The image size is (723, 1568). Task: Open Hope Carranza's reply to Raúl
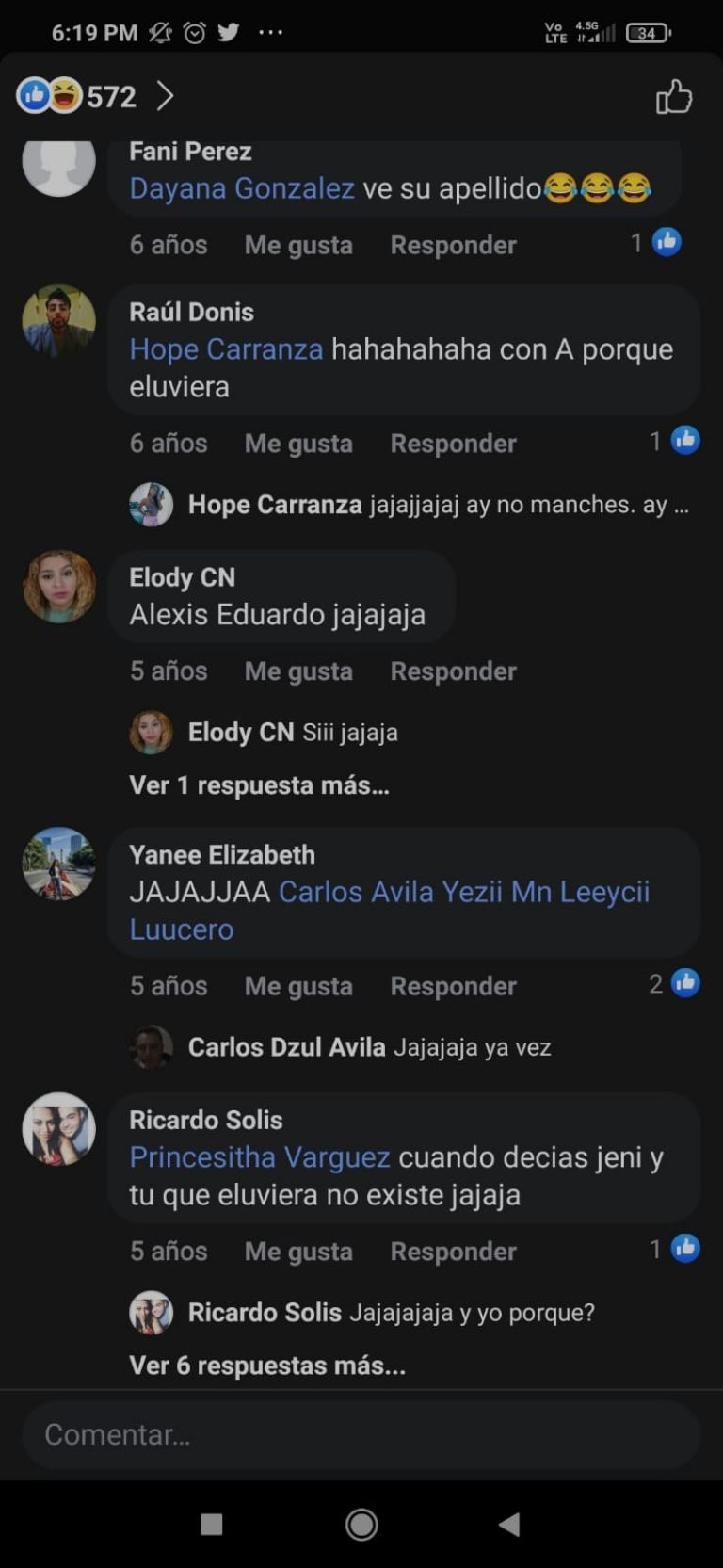coord(438,505)
